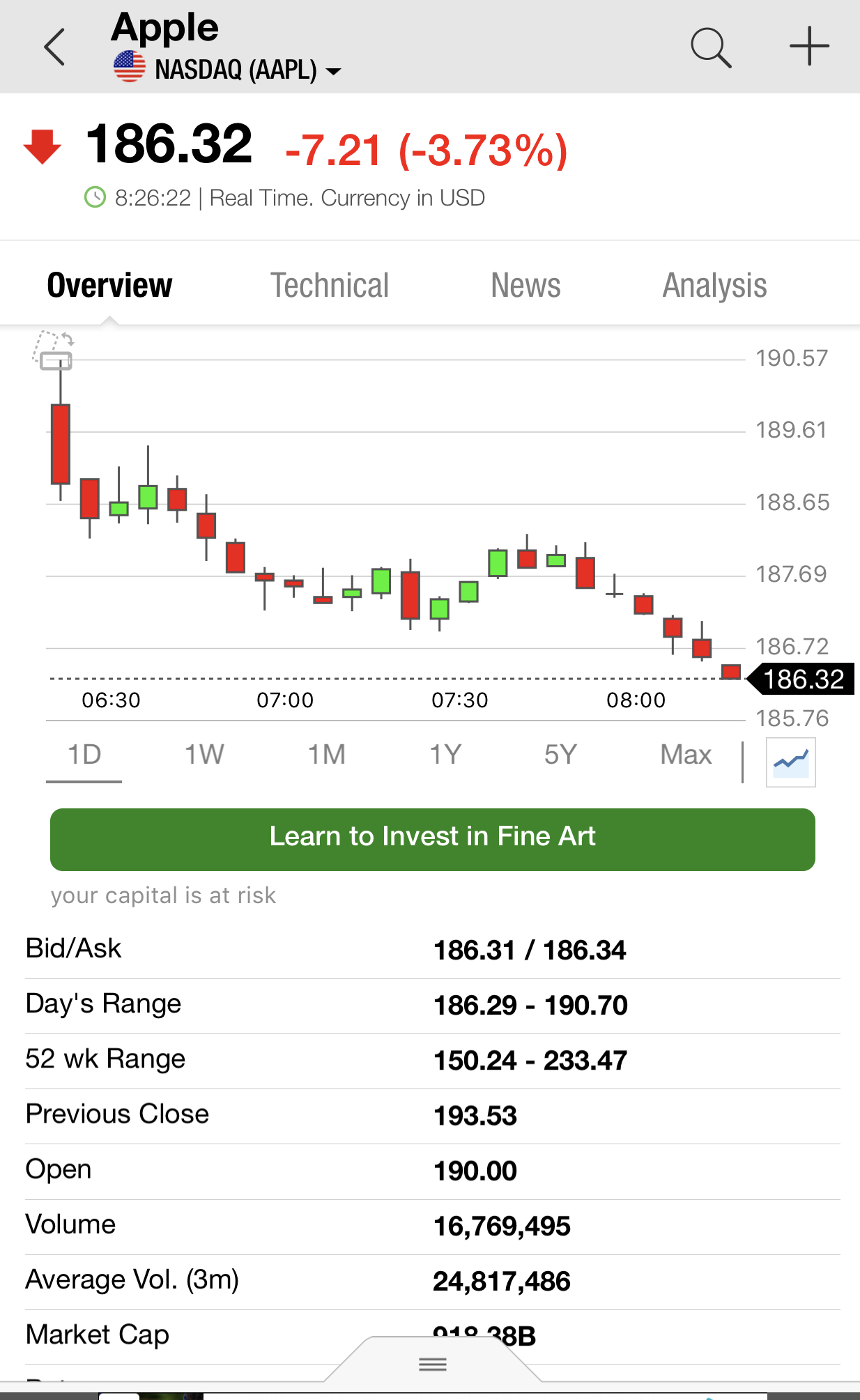This screenshot has height=1400, width=860.
Task: Rotate chart to landscape view
Action: tap(54, 350)
